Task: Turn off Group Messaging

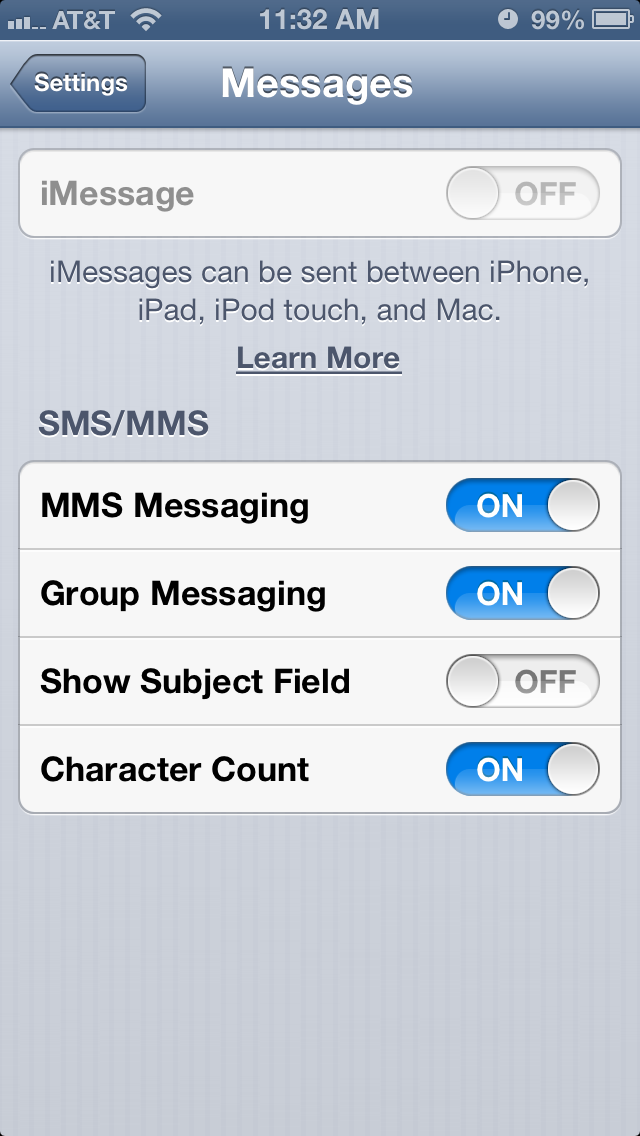Action: pyautogui.click(x=523, y=593)
